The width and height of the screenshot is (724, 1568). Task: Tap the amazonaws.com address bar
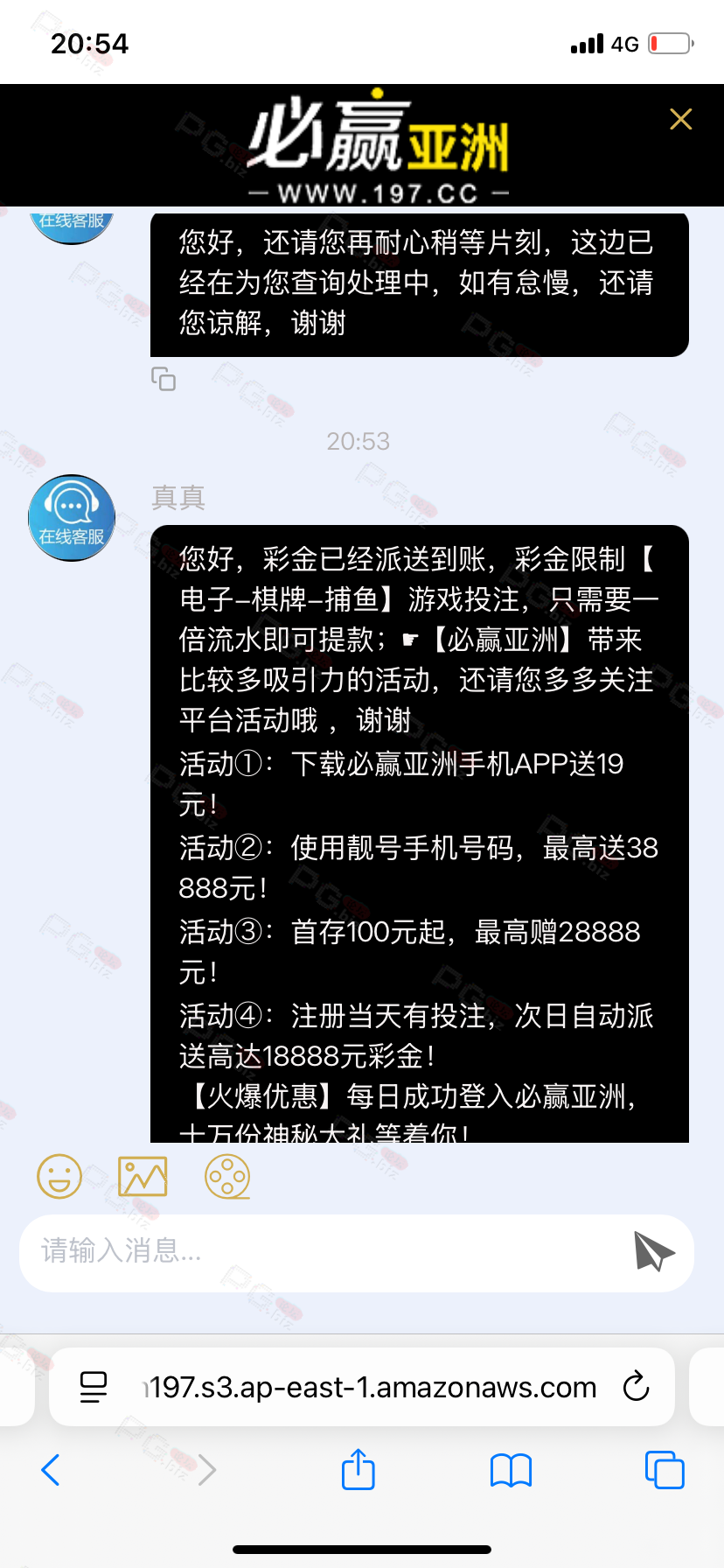[x=372, y=1387]
